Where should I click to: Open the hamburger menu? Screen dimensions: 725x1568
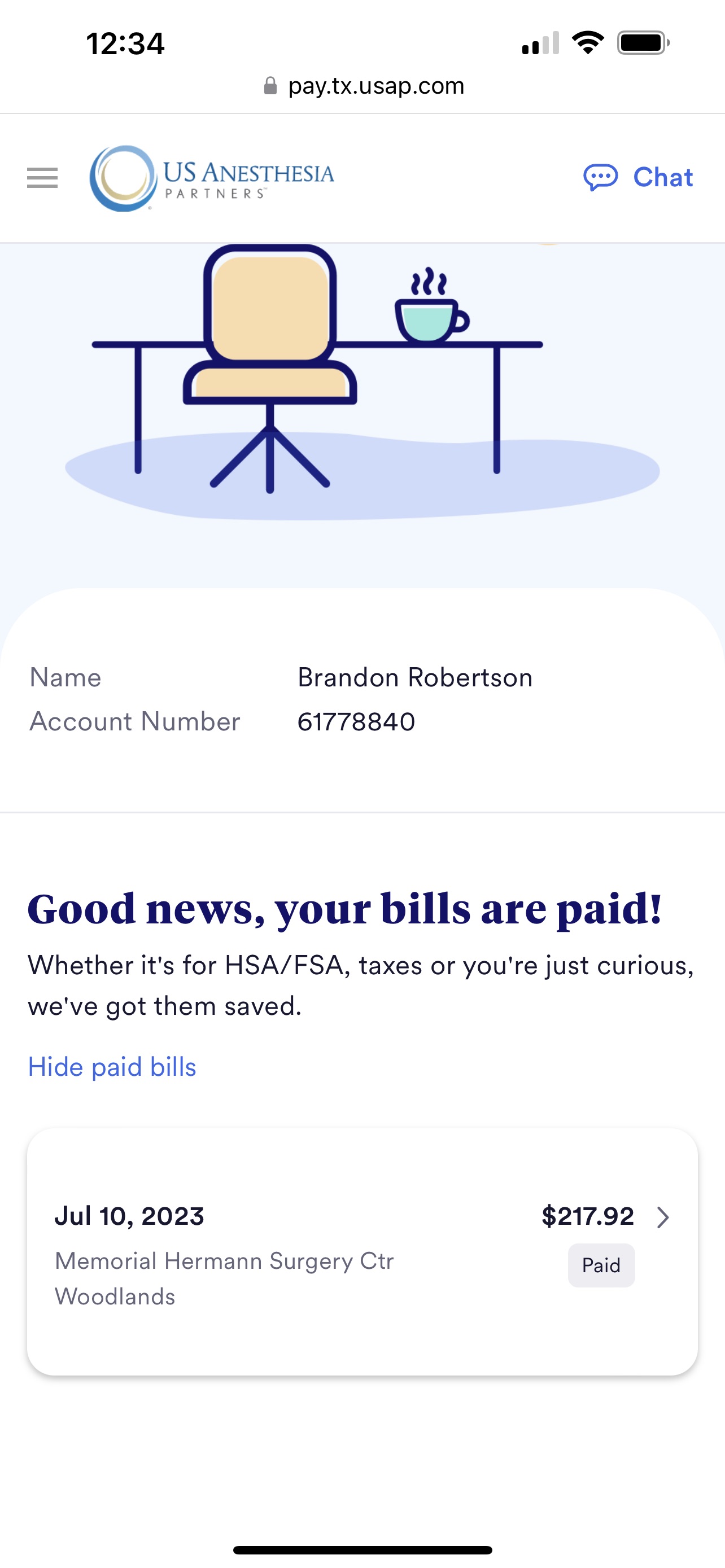pyautogui.click(x=42, y=178)
